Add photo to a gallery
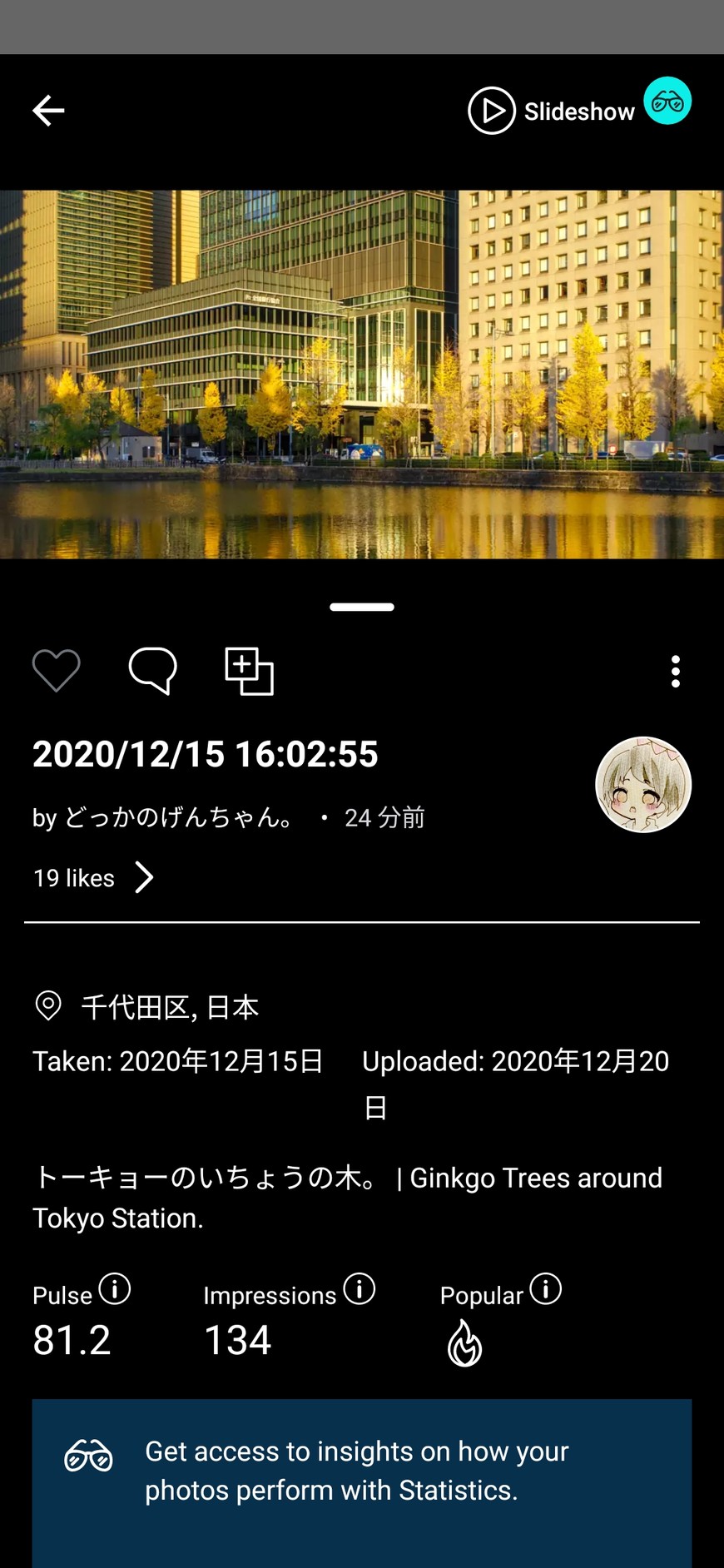The image size is (724, 1568). click(249, 671)
